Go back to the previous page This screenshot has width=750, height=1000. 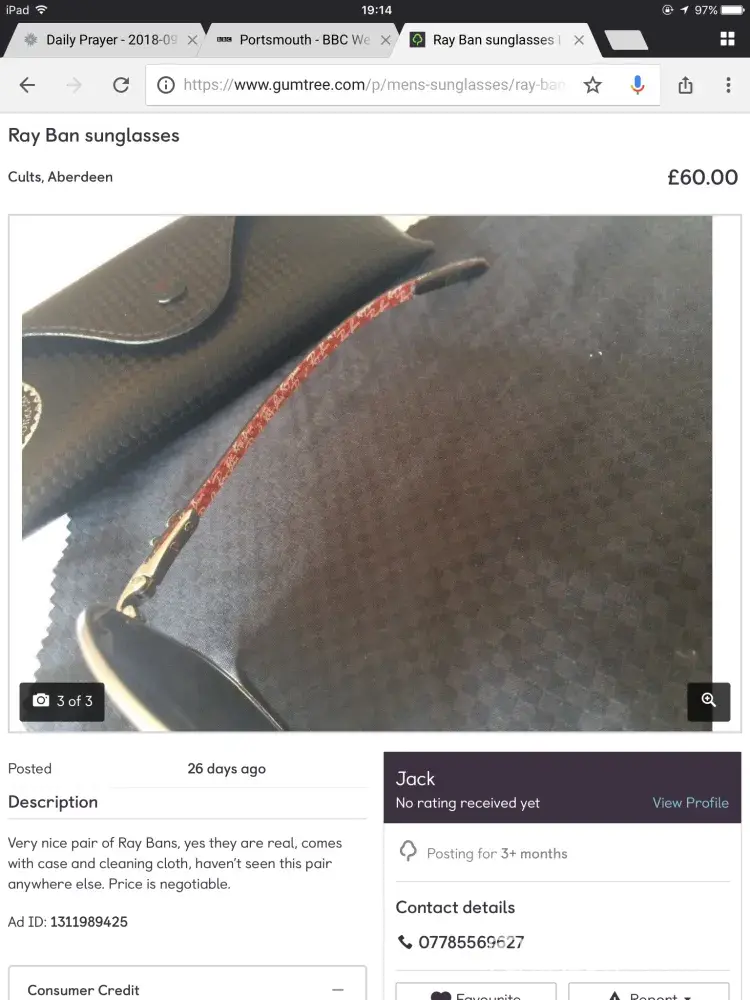[x=27, y=85]
